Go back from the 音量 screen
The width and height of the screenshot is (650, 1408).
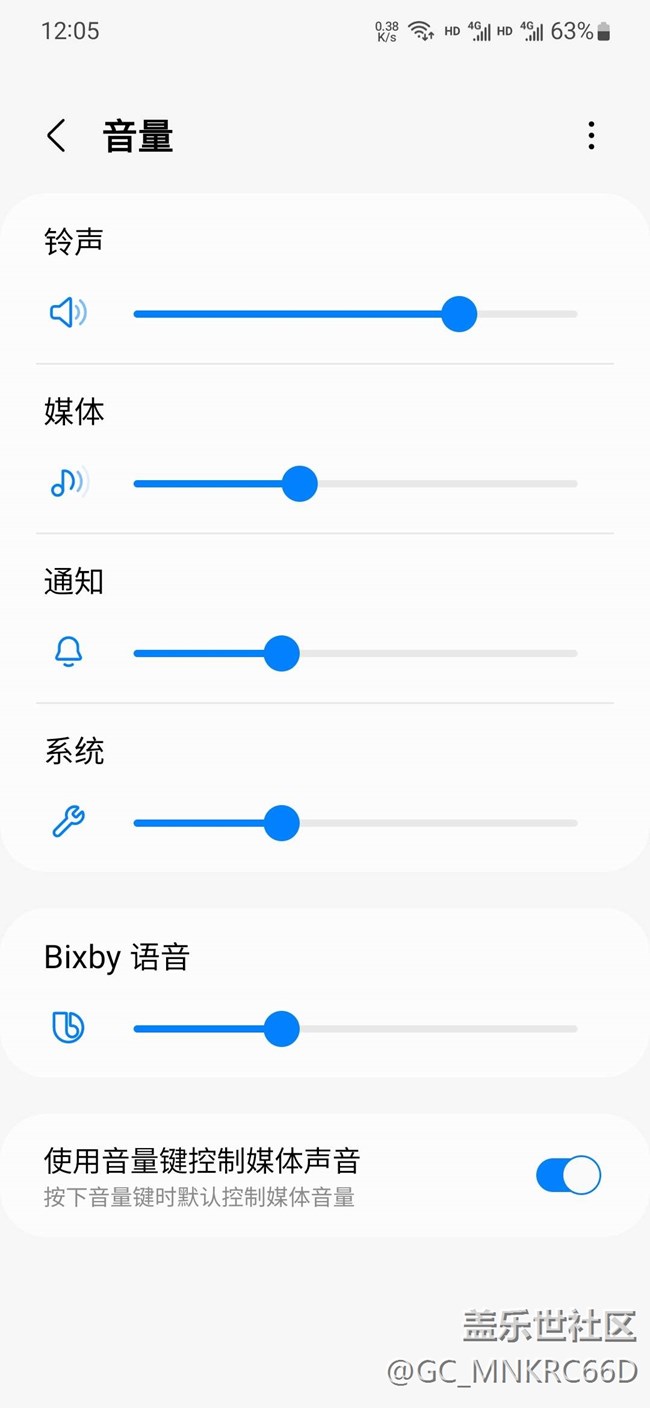click(57, 136)
